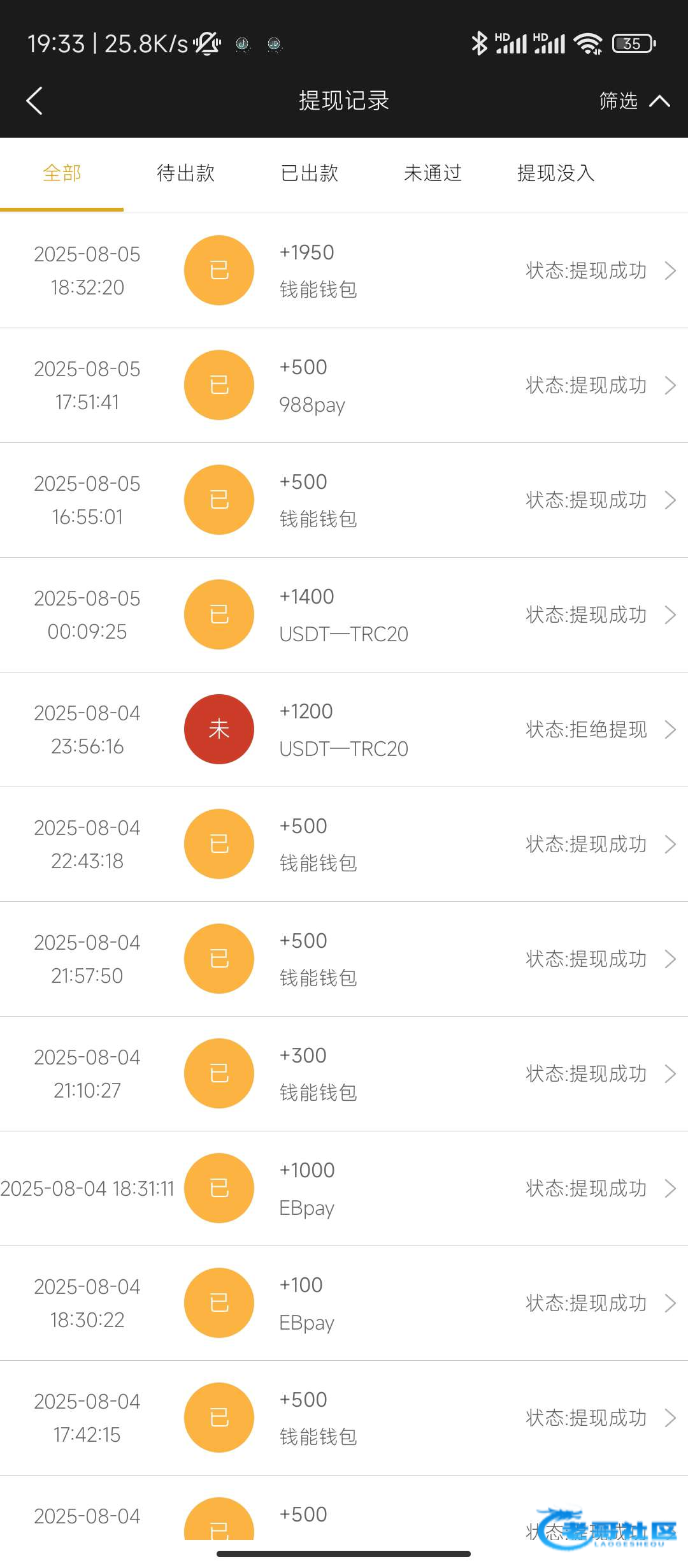Open the +300 钱能钱包 withdrawal record
The image size is (688, 1568).
344,1073
